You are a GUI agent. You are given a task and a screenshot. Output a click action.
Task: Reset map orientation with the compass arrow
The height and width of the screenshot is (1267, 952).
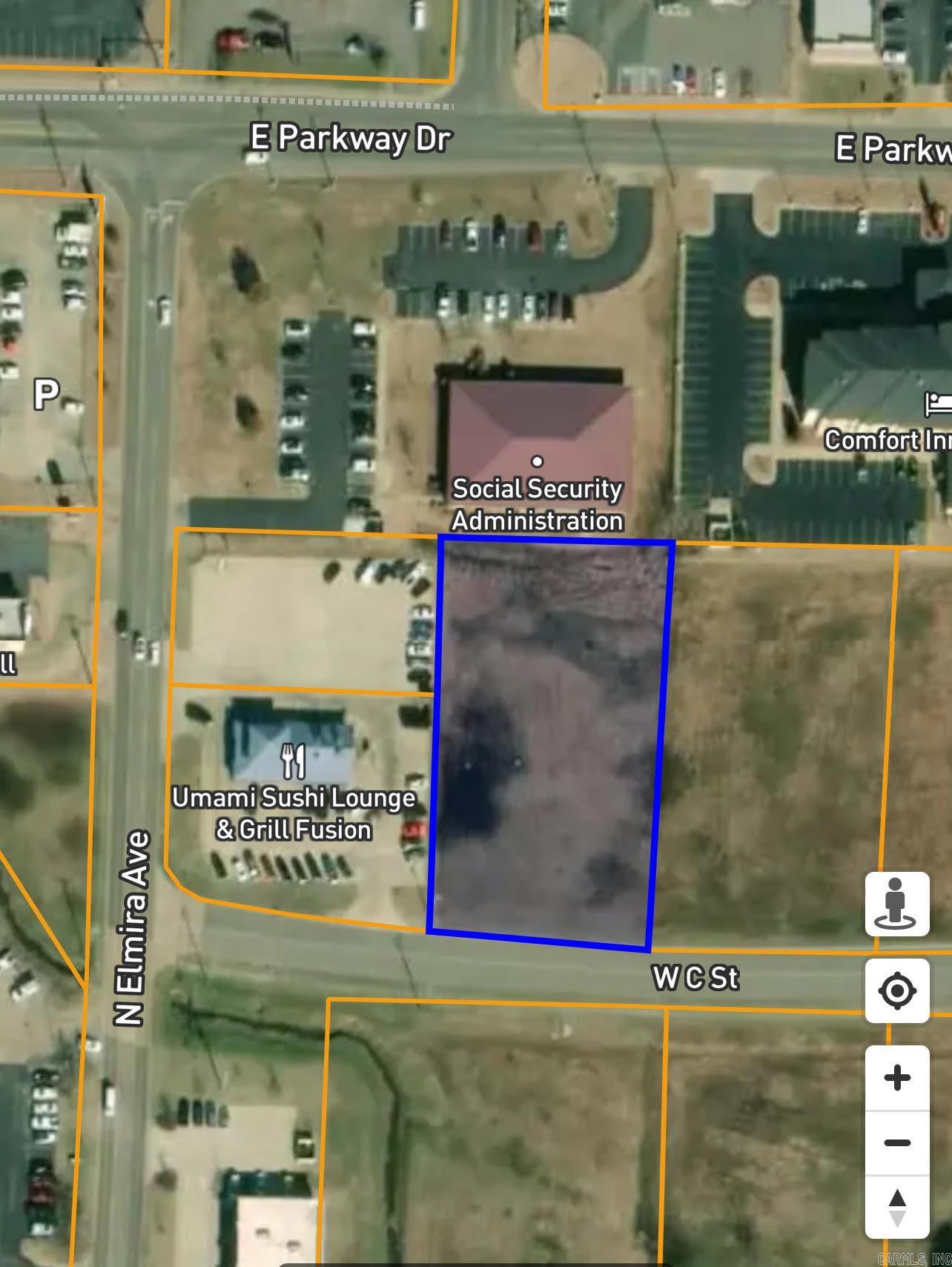pyautogui.click(x=896, y=1208)
